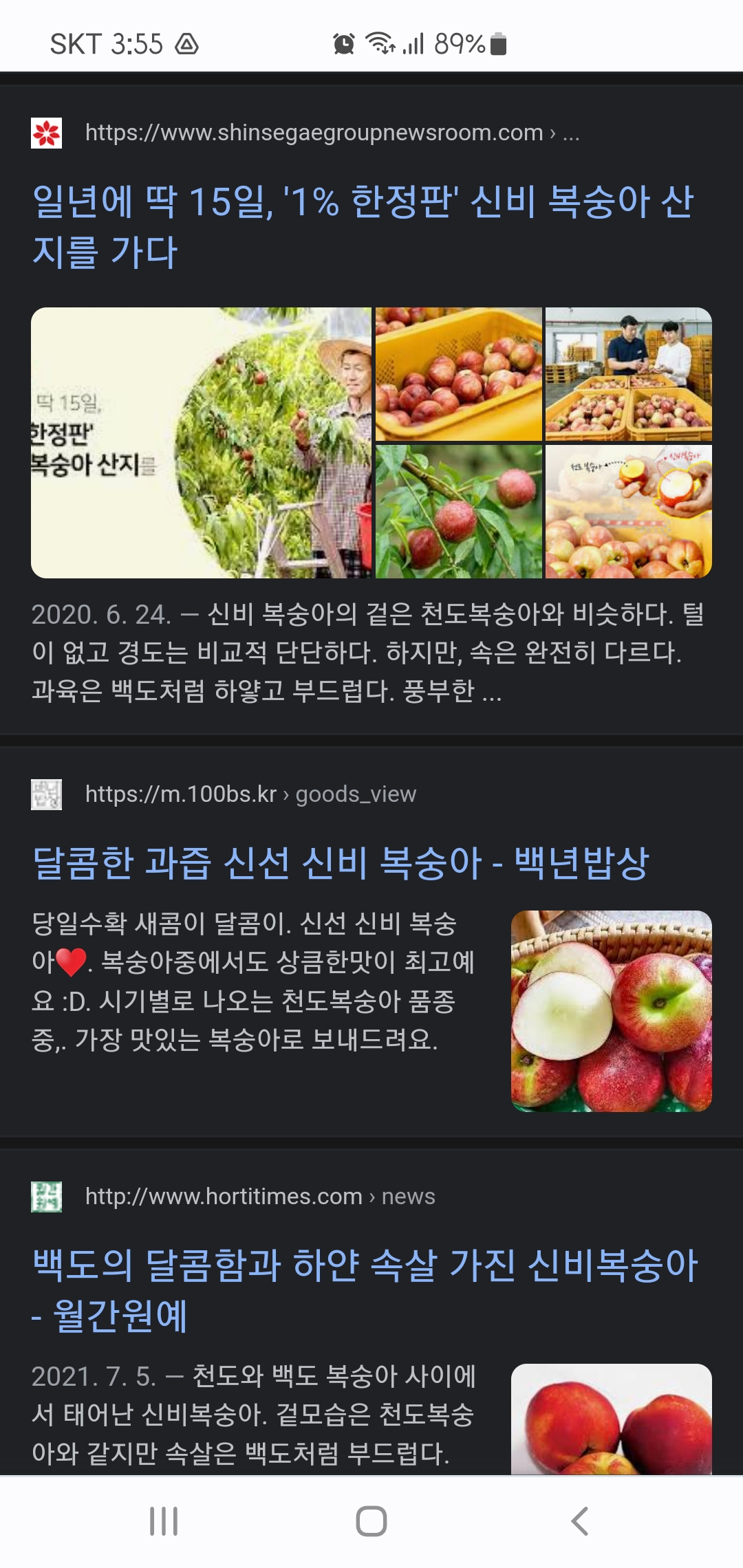
Task: Go back with the system back button
Action: click(580, 1521)
